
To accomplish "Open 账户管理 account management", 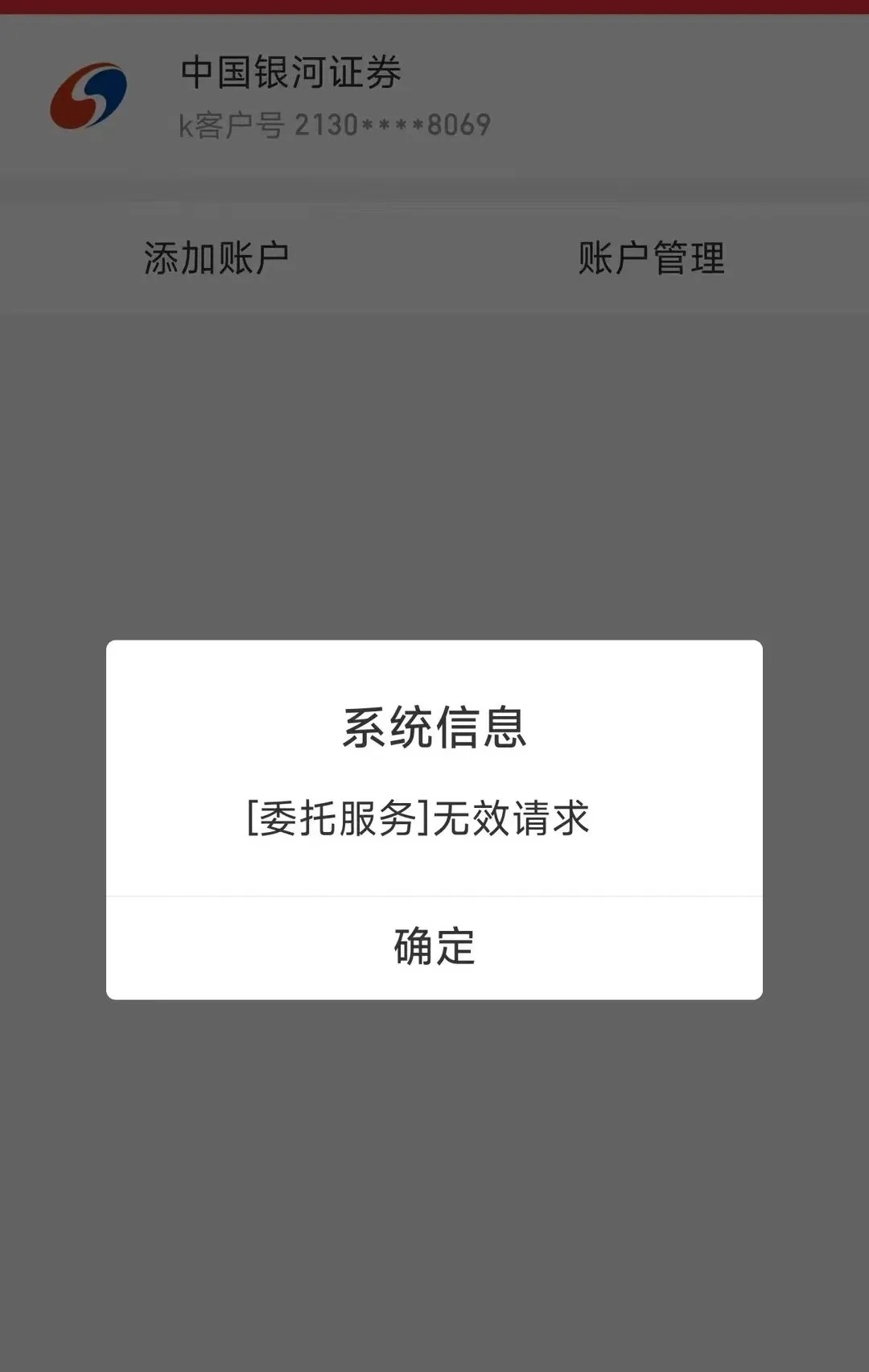I will 652,256.
